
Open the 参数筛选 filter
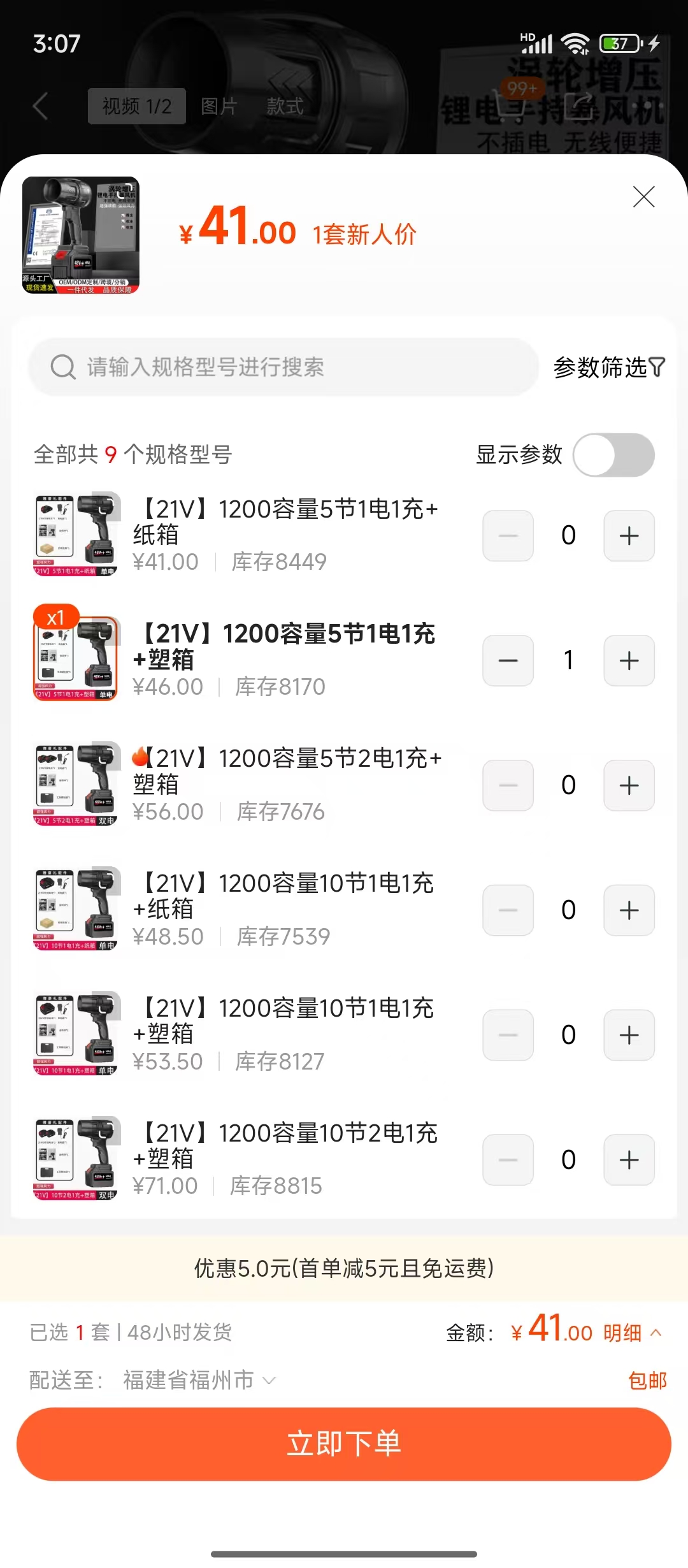click(x=608, y=367)
